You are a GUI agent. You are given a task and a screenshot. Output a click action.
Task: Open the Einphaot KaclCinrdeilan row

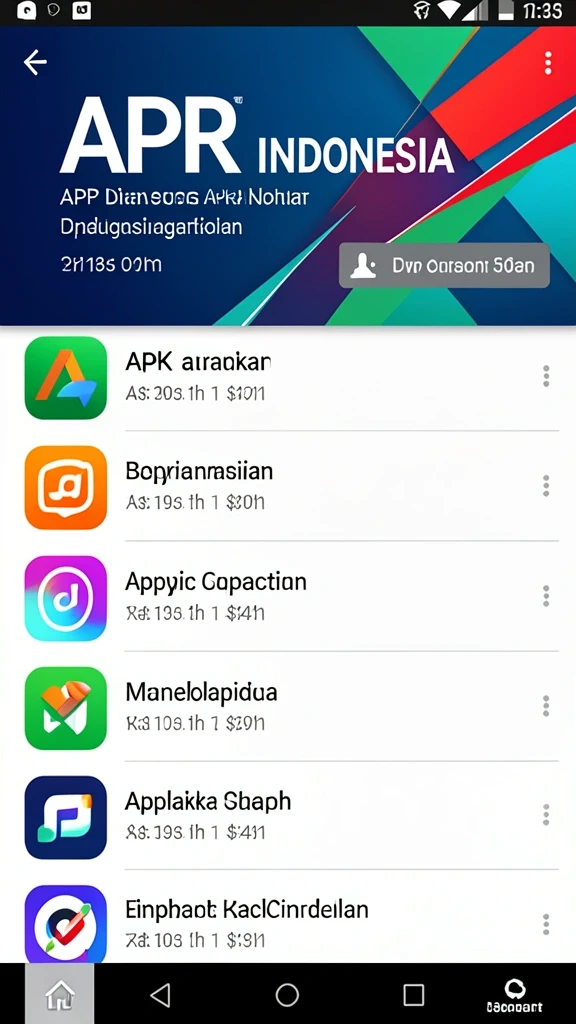point(288,916)
